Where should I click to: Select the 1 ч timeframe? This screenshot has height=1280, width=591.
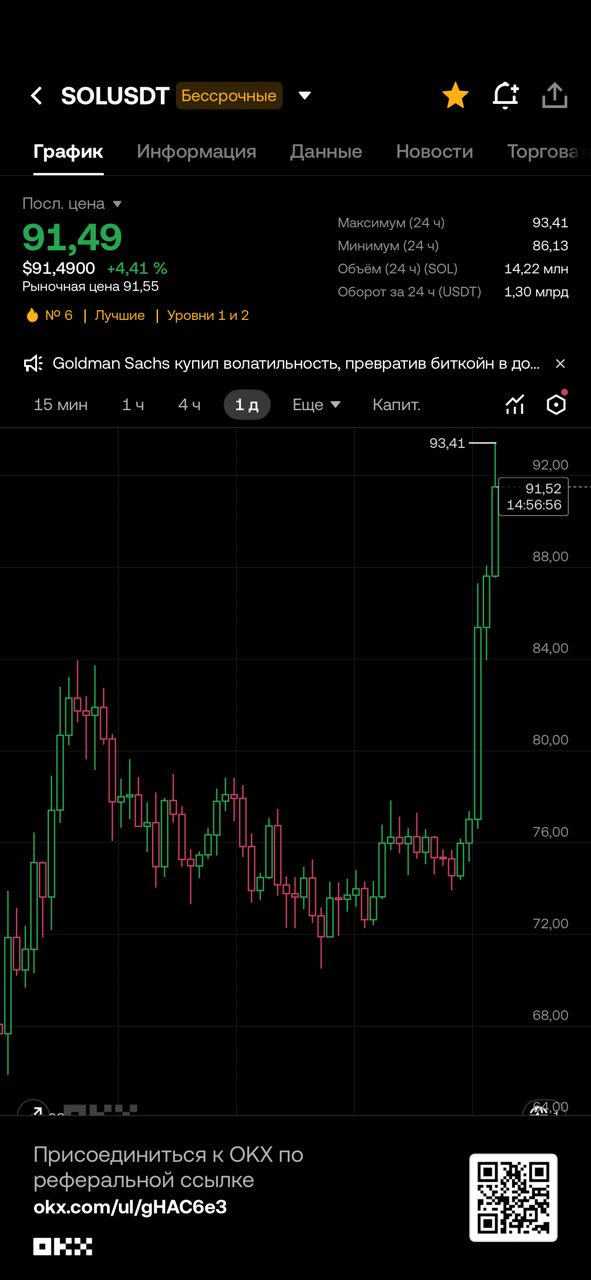(x=133, y=405)
